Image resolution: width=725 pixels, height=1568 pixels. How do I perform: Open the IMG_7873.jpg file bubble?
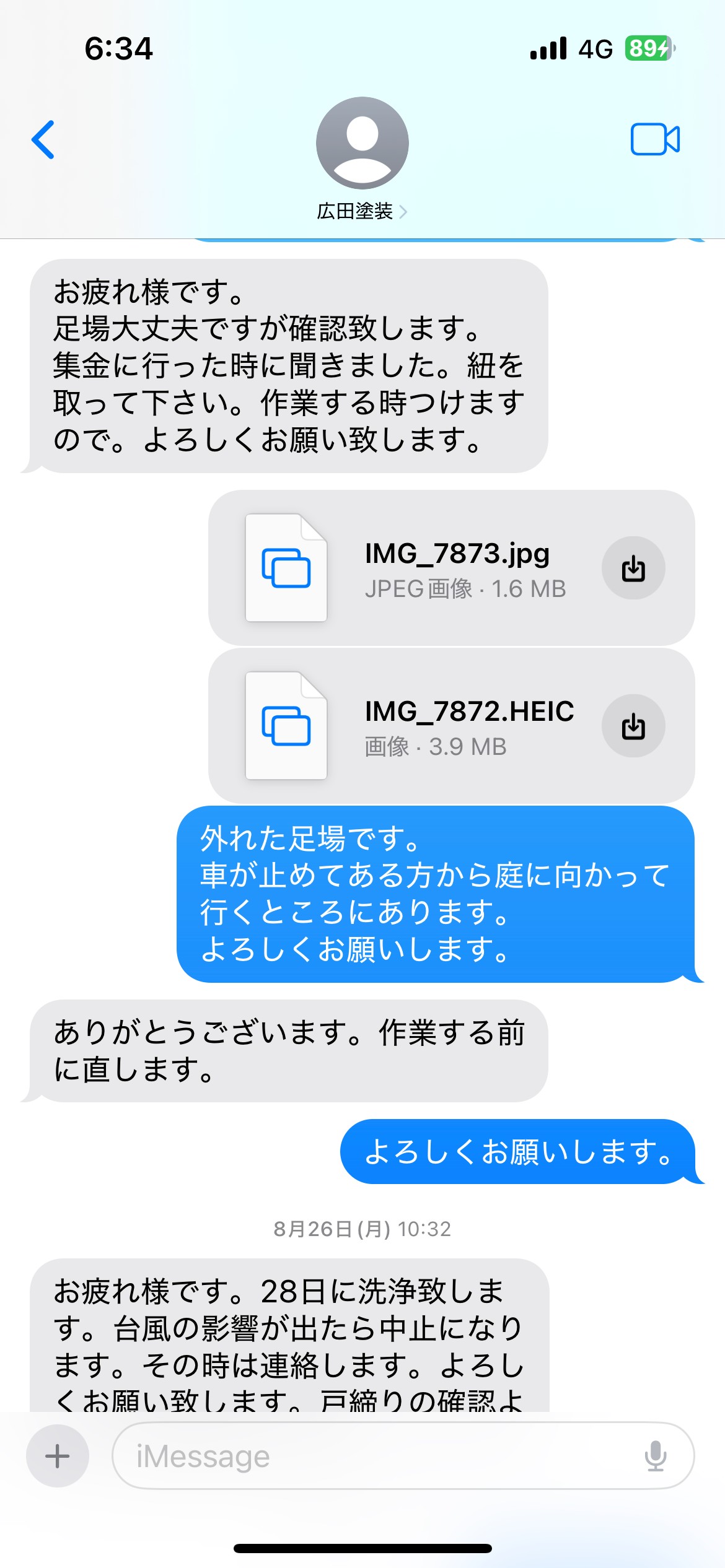pos(451,568)
